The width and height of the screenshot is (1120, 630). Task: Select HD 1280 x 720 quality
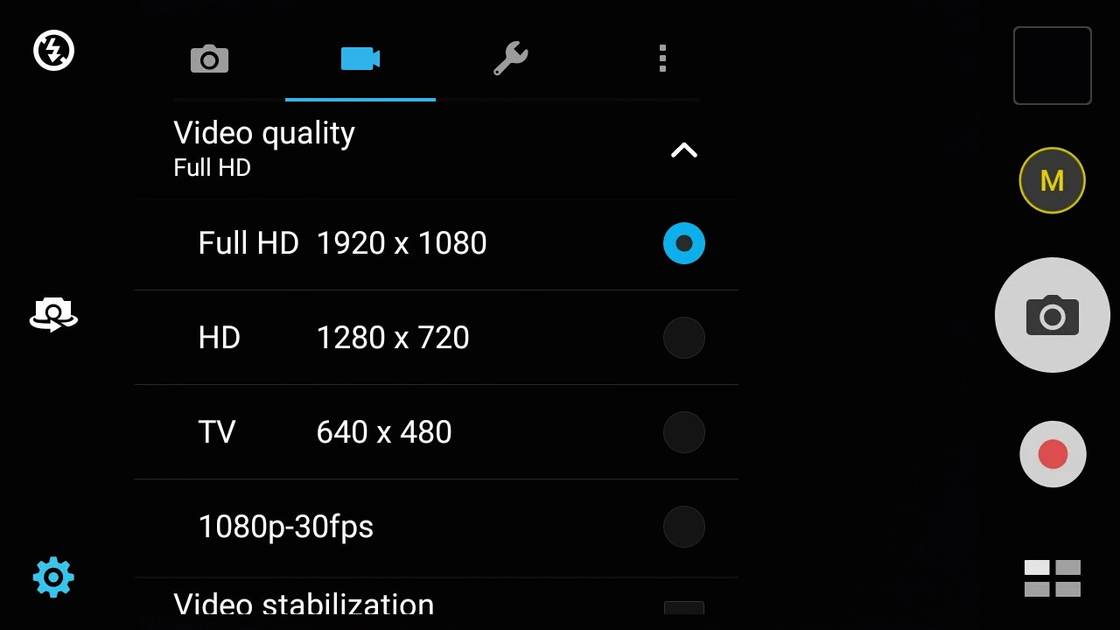[684, 338]
